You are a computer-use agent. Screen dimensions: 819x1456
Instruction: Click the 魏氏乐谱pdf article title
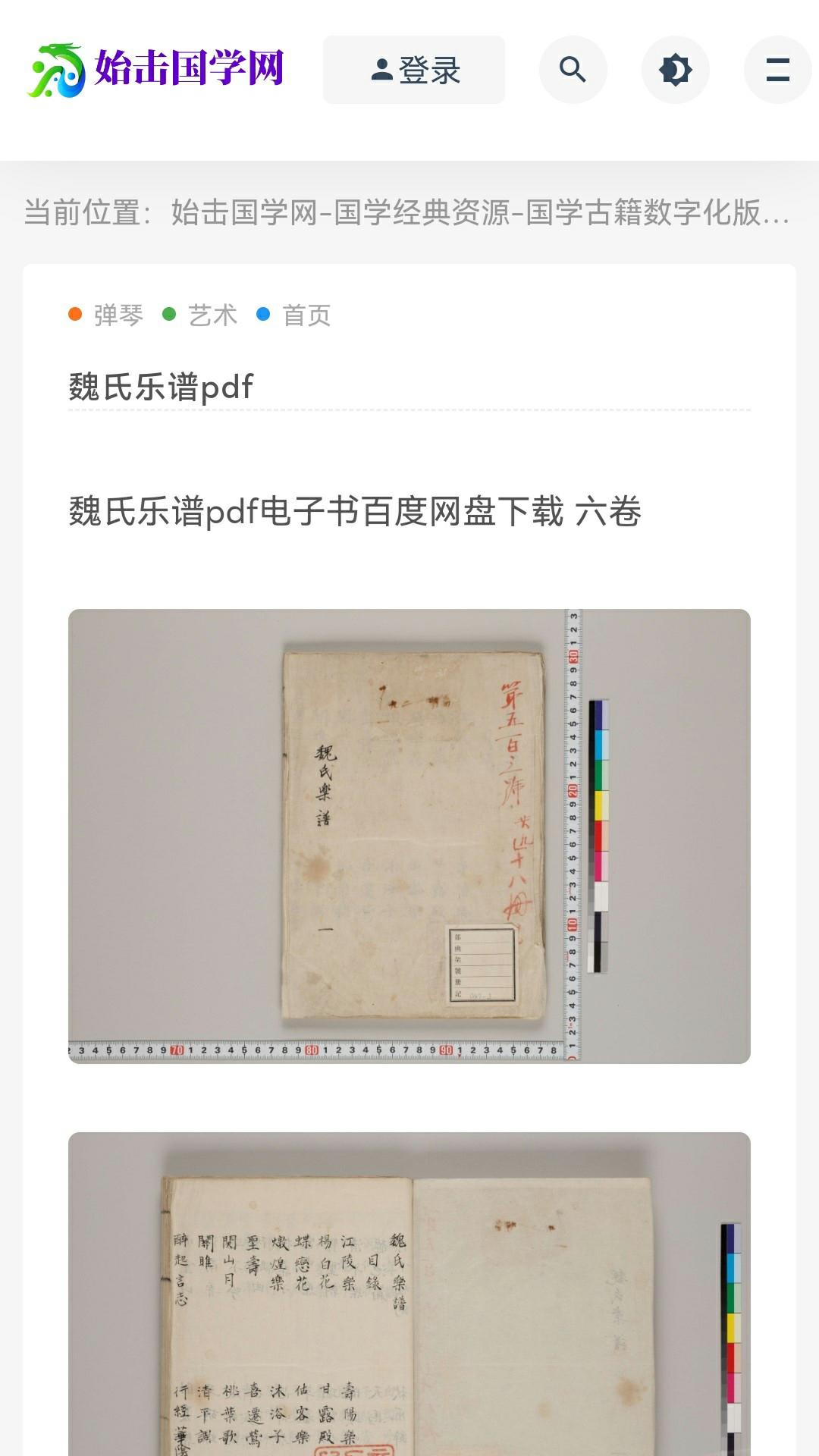159,385
